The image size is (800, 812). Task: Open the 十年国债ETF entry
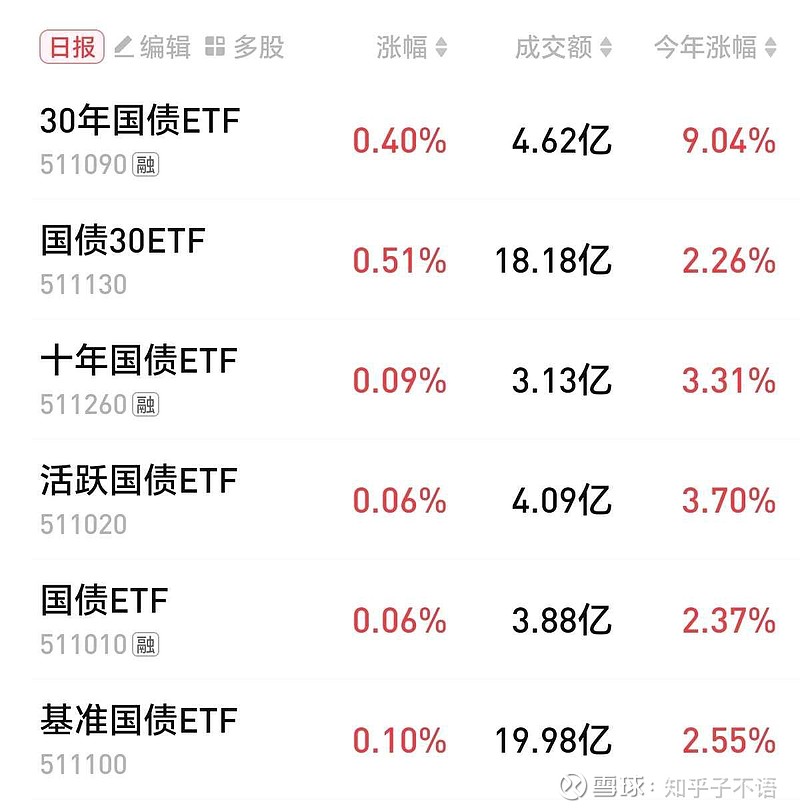140,360
